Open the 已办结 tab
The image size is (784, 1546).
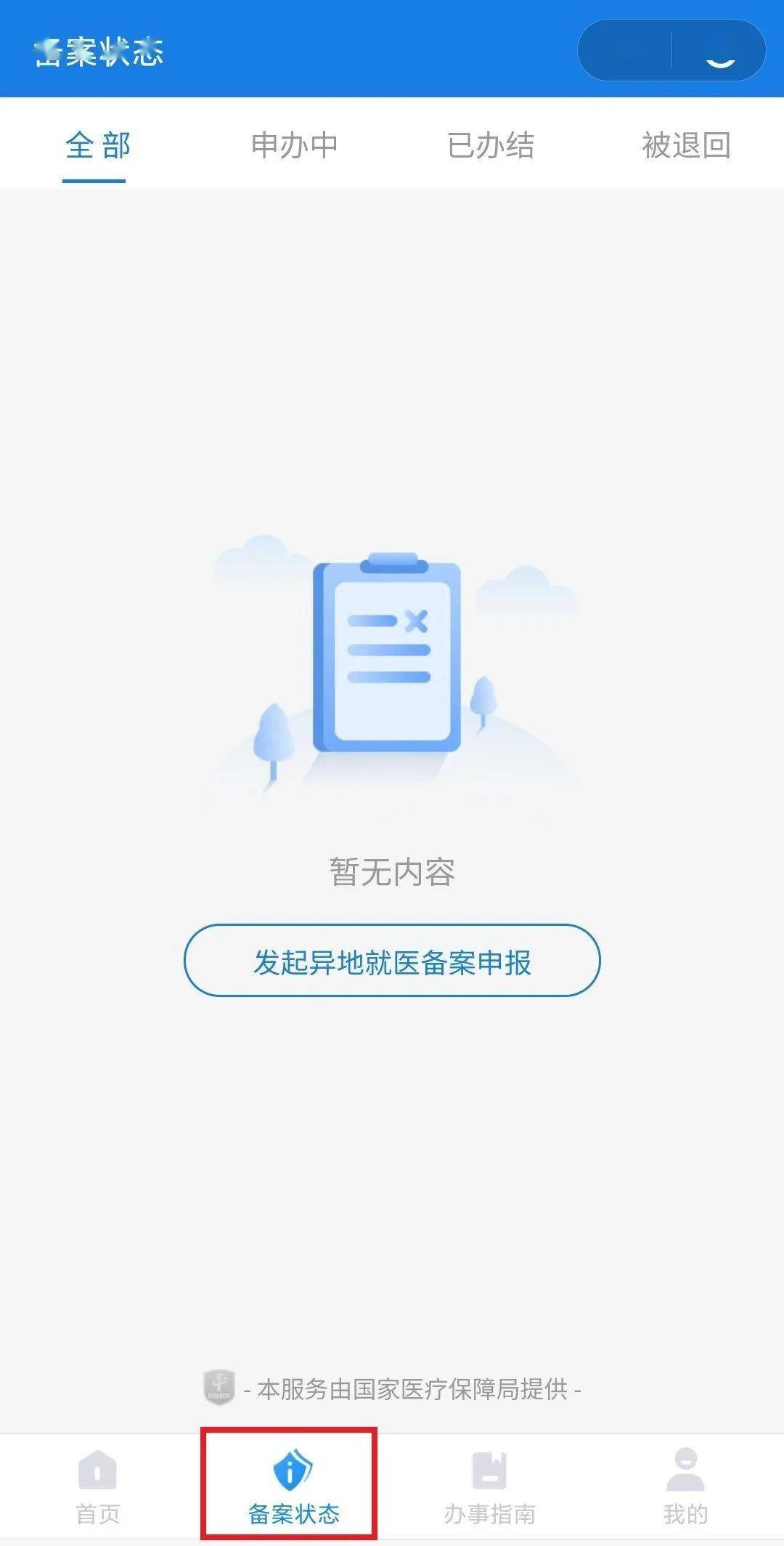pos(491,145)
